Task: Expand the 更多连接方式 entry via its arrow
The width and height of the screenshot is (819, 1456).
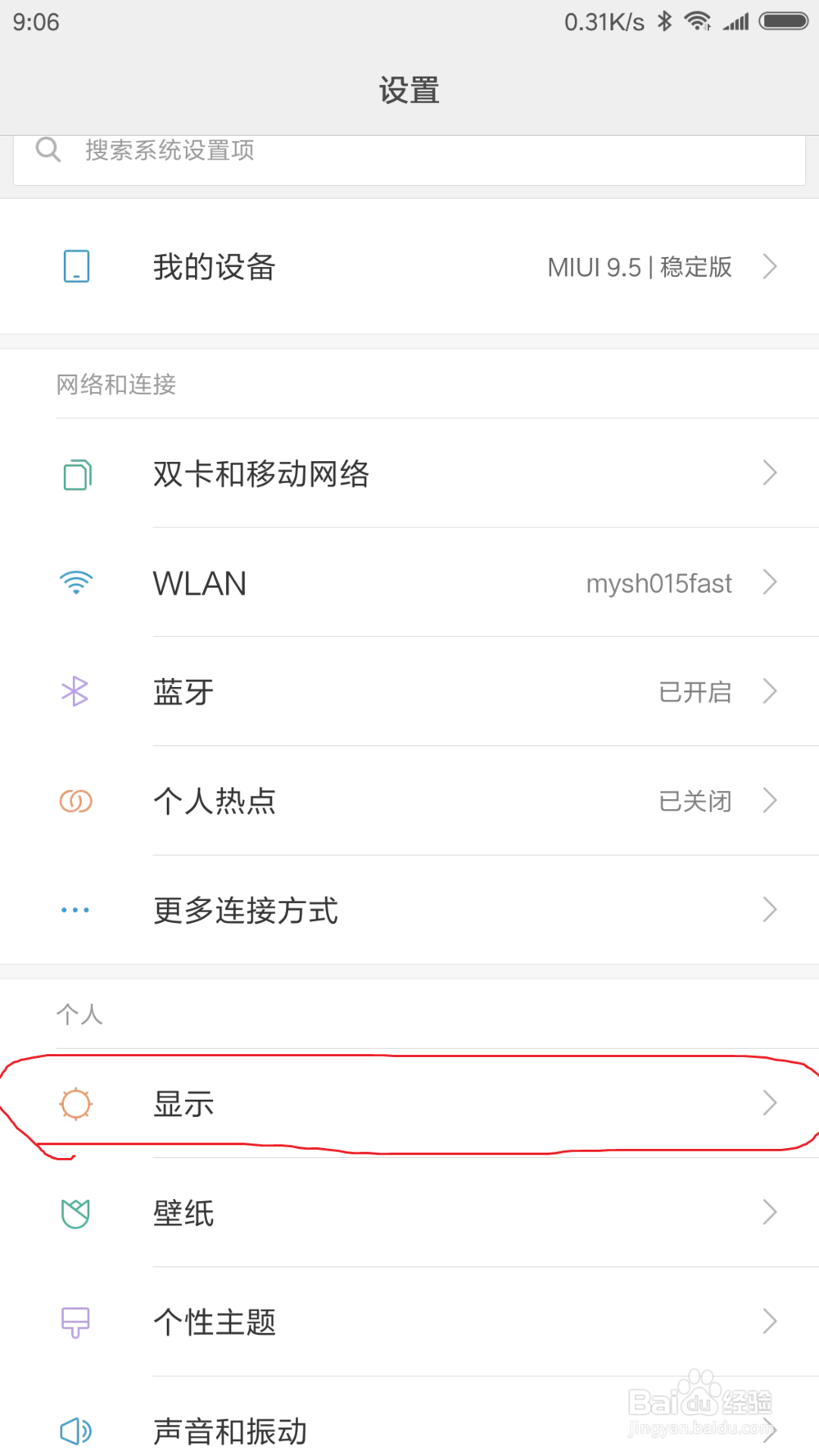Action: 770,909
